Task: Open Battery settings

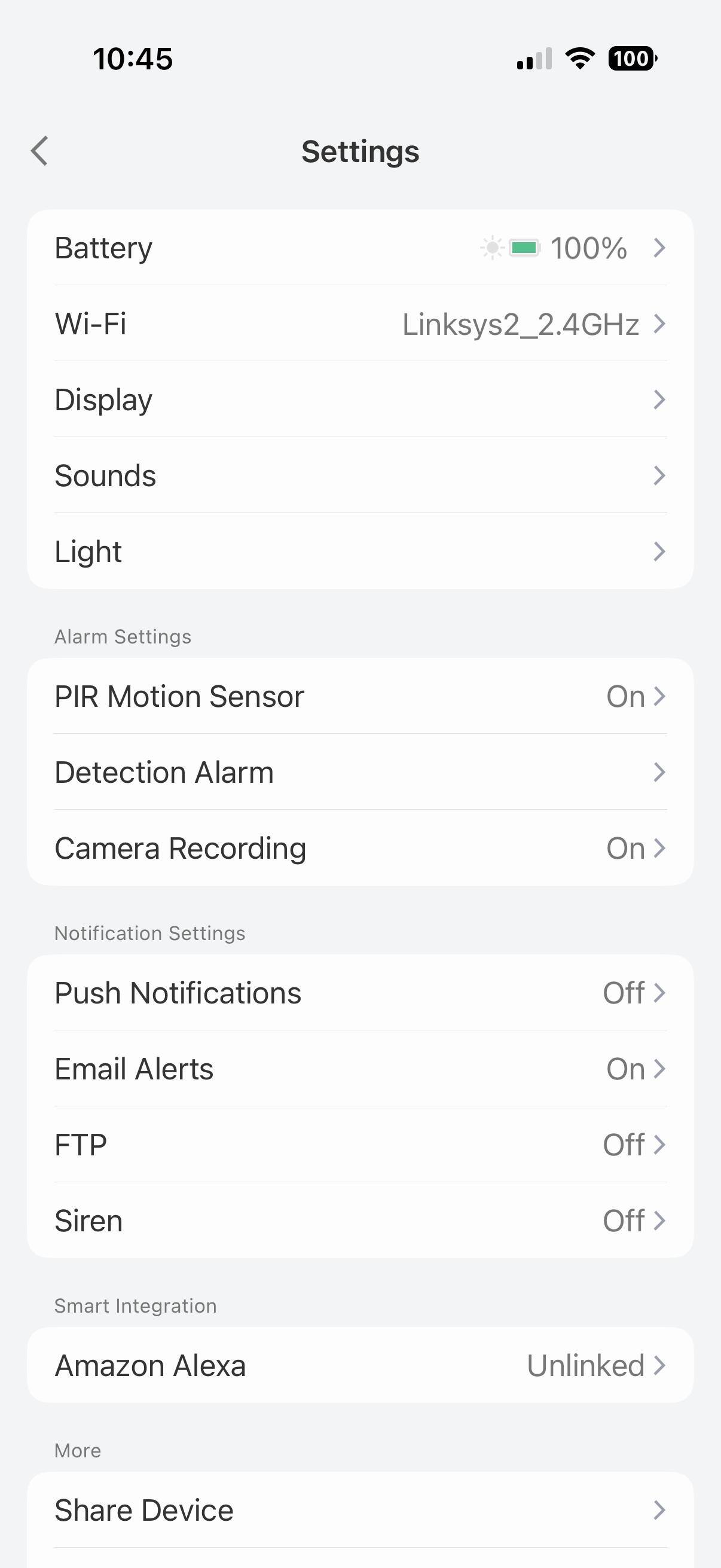Action: click(x=360, y=248)
